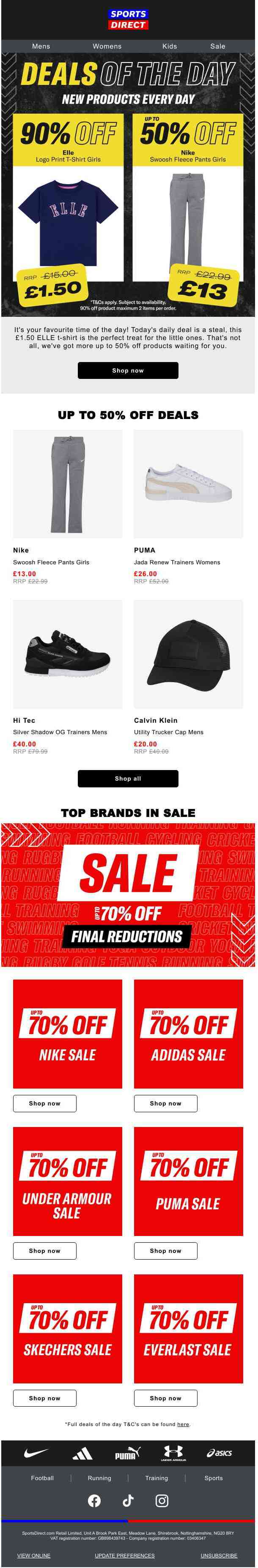The height and width of the screenshot is (1568, 258).
Task: Open the up to 70% off Final Reductions banner
Action: click(128, 895)
